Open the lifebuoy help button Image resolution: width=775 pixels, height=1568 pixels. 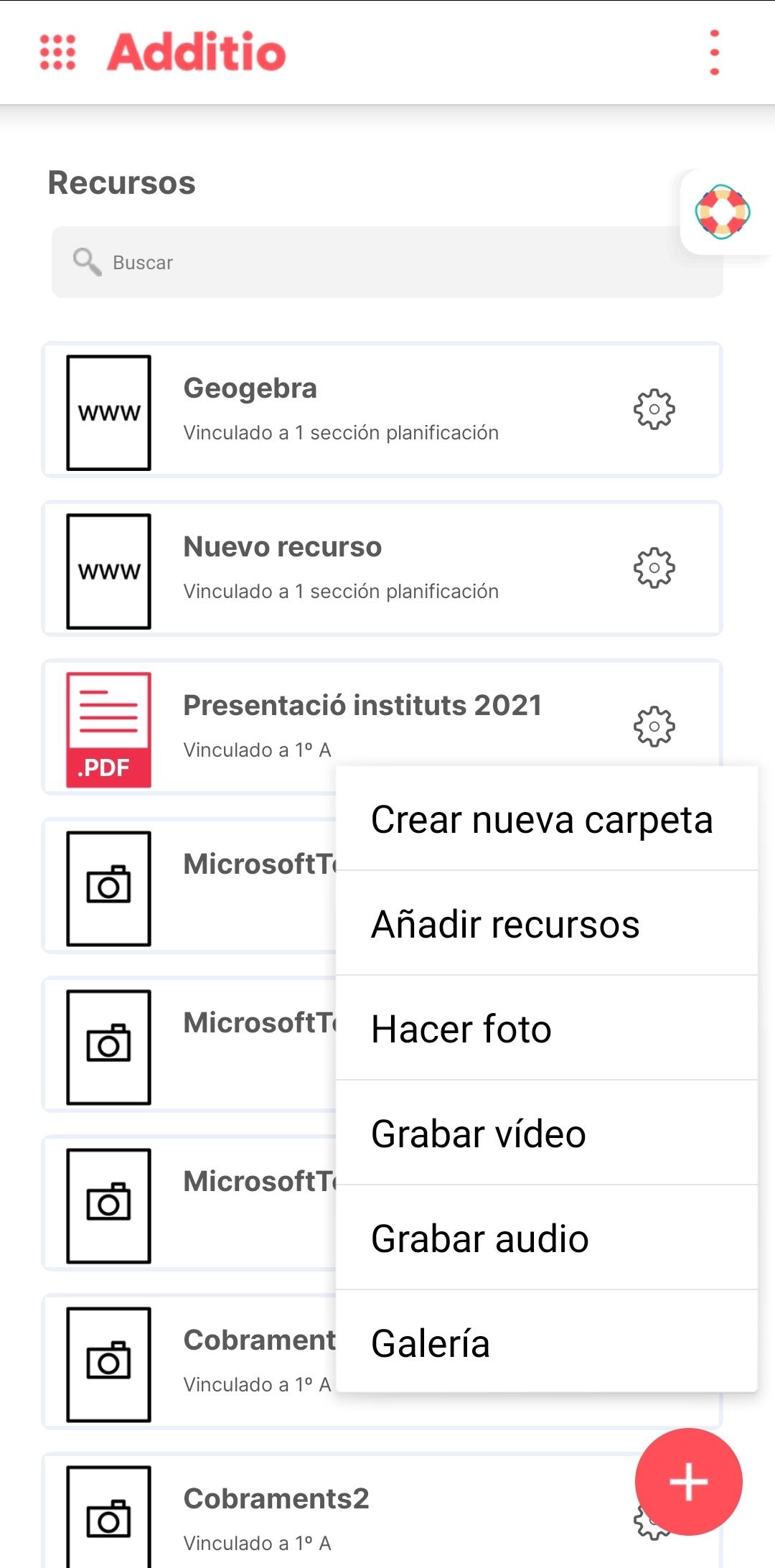pos(723,212)
